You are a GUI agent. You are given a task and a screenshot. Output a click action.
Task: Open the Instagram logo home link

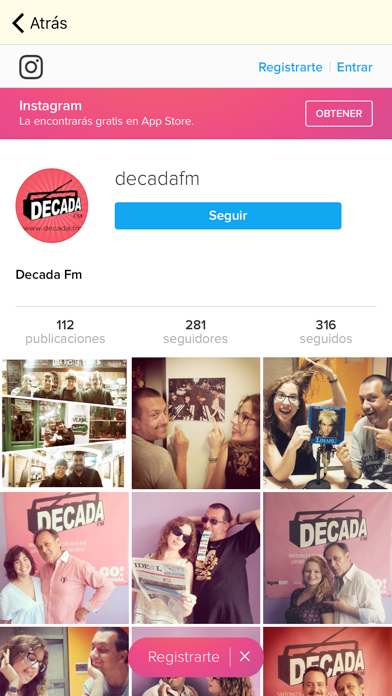[x=31, y=67]
